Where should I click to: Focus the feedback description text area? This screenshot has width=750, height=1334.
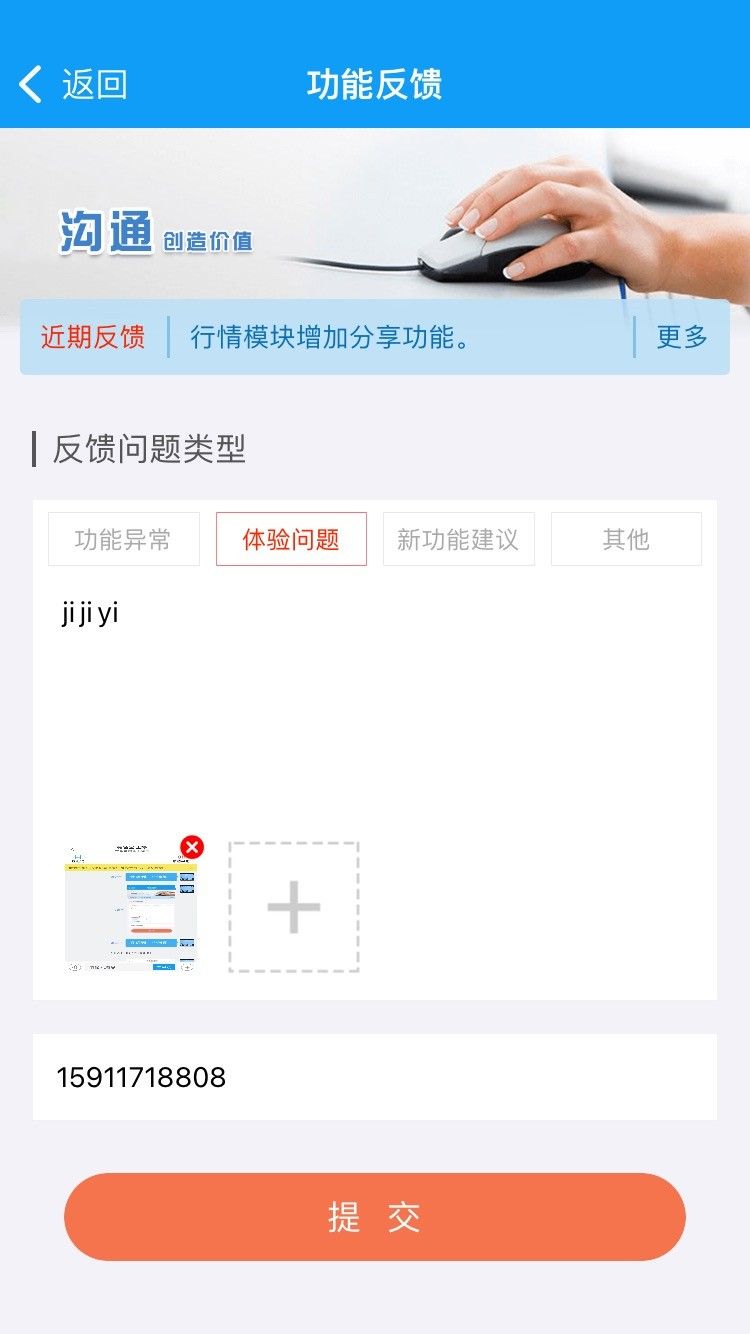pyautogui.click(x=374, y=700)
